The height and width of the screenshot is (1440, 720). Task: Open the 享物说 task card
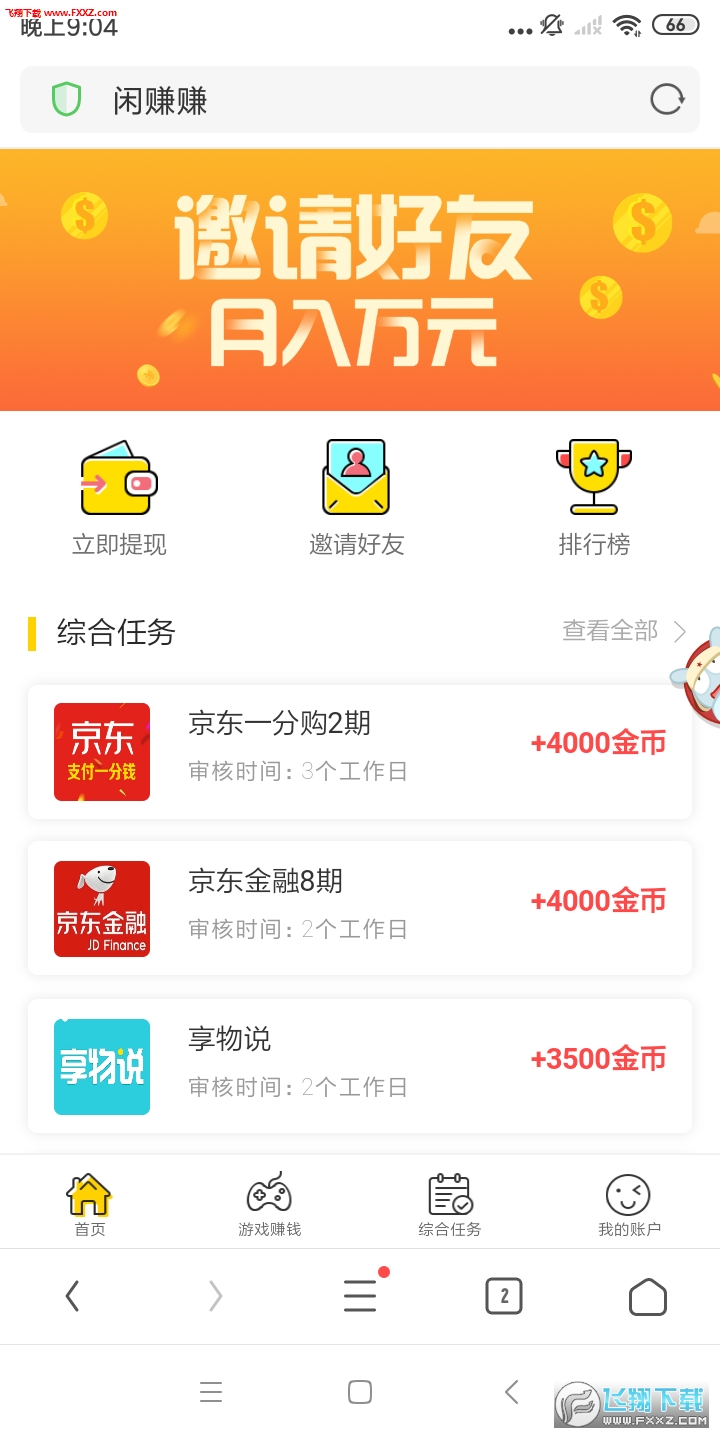(360, 1066)
